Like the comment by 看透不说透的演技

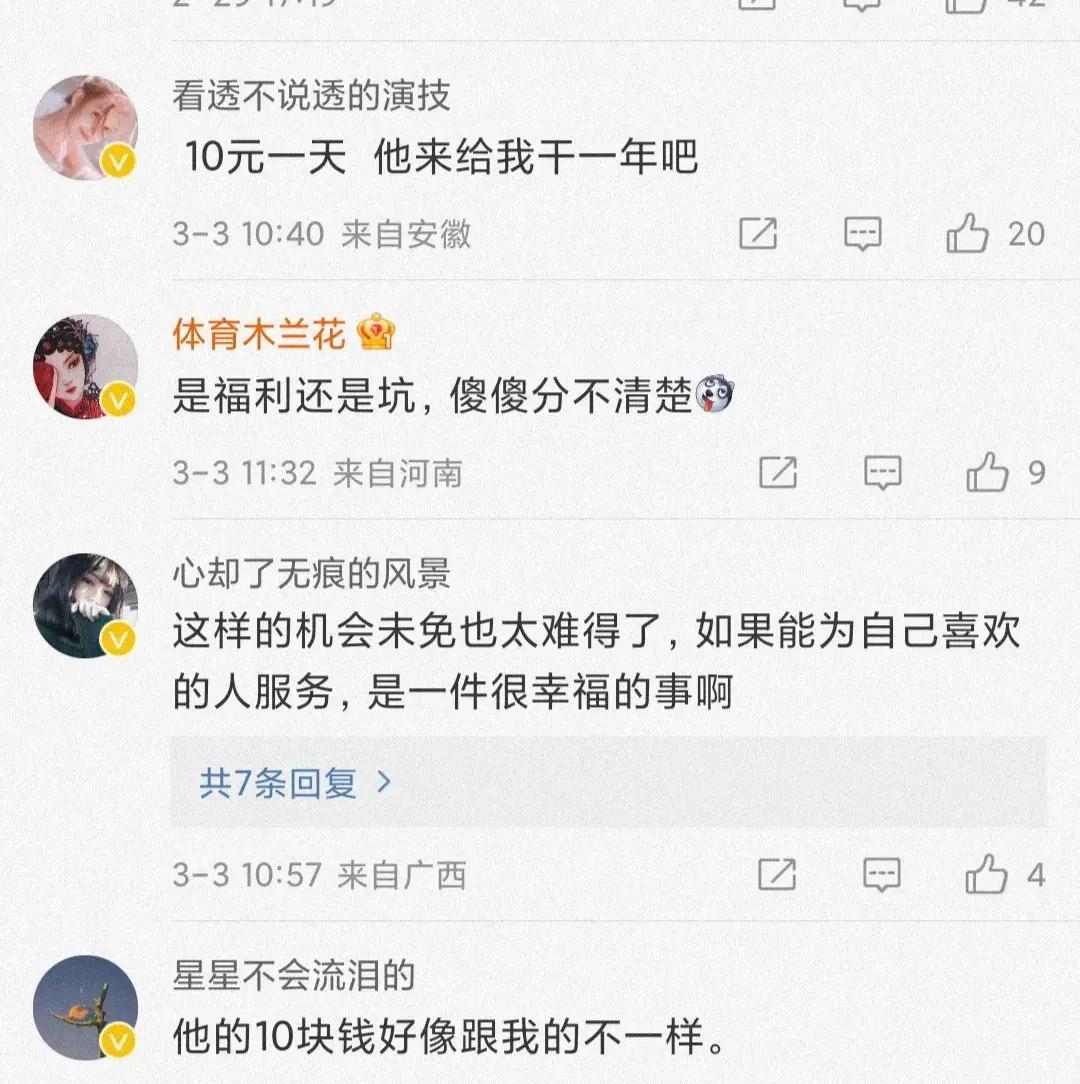[x=967, y=234]
